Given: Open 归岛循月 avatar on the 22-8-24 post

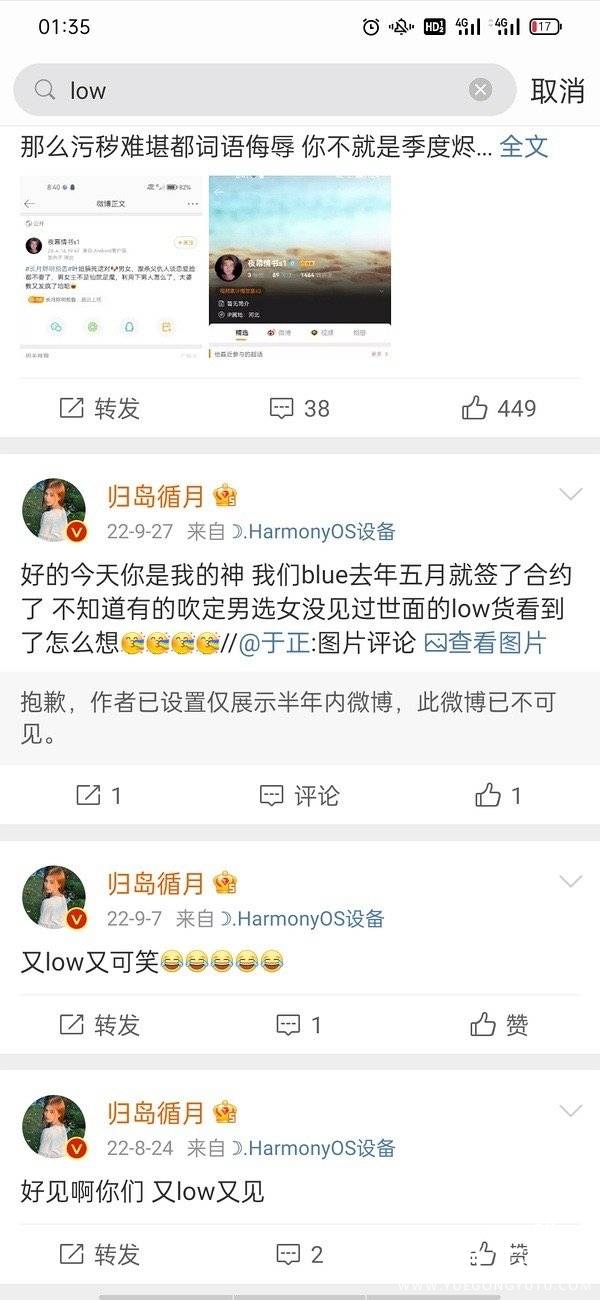Looking at the screenshot, I should (54, 1126).
